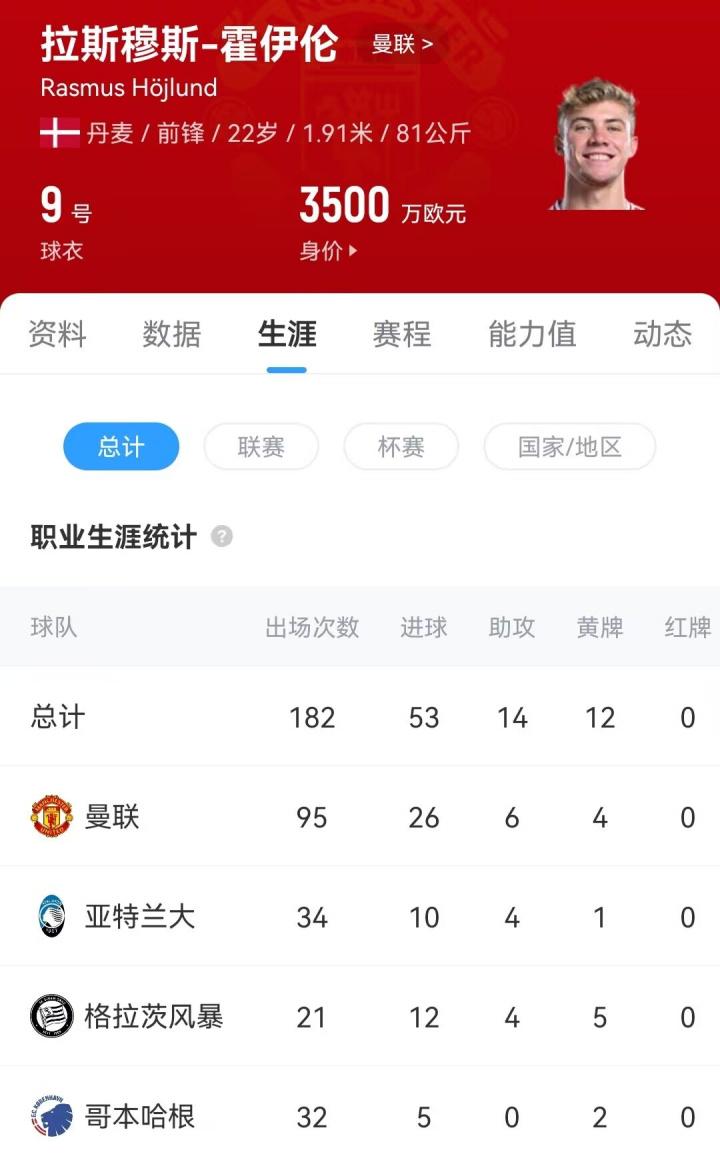Keep 总计 filter selected by clicking it
Screen dimensions: 720x1162
click(121, 447)
